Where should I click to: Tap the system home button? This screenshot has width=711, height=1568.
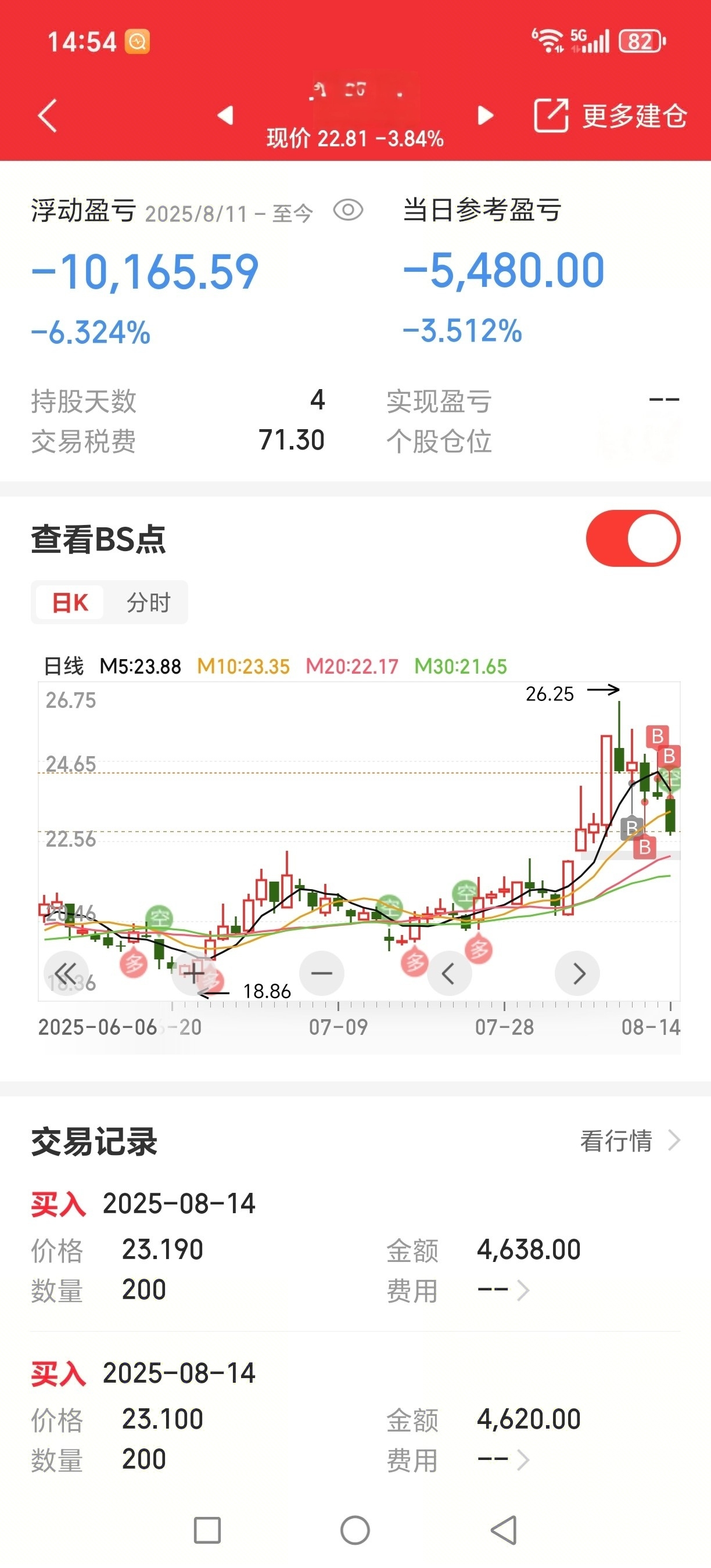(x=355, y=1530)
